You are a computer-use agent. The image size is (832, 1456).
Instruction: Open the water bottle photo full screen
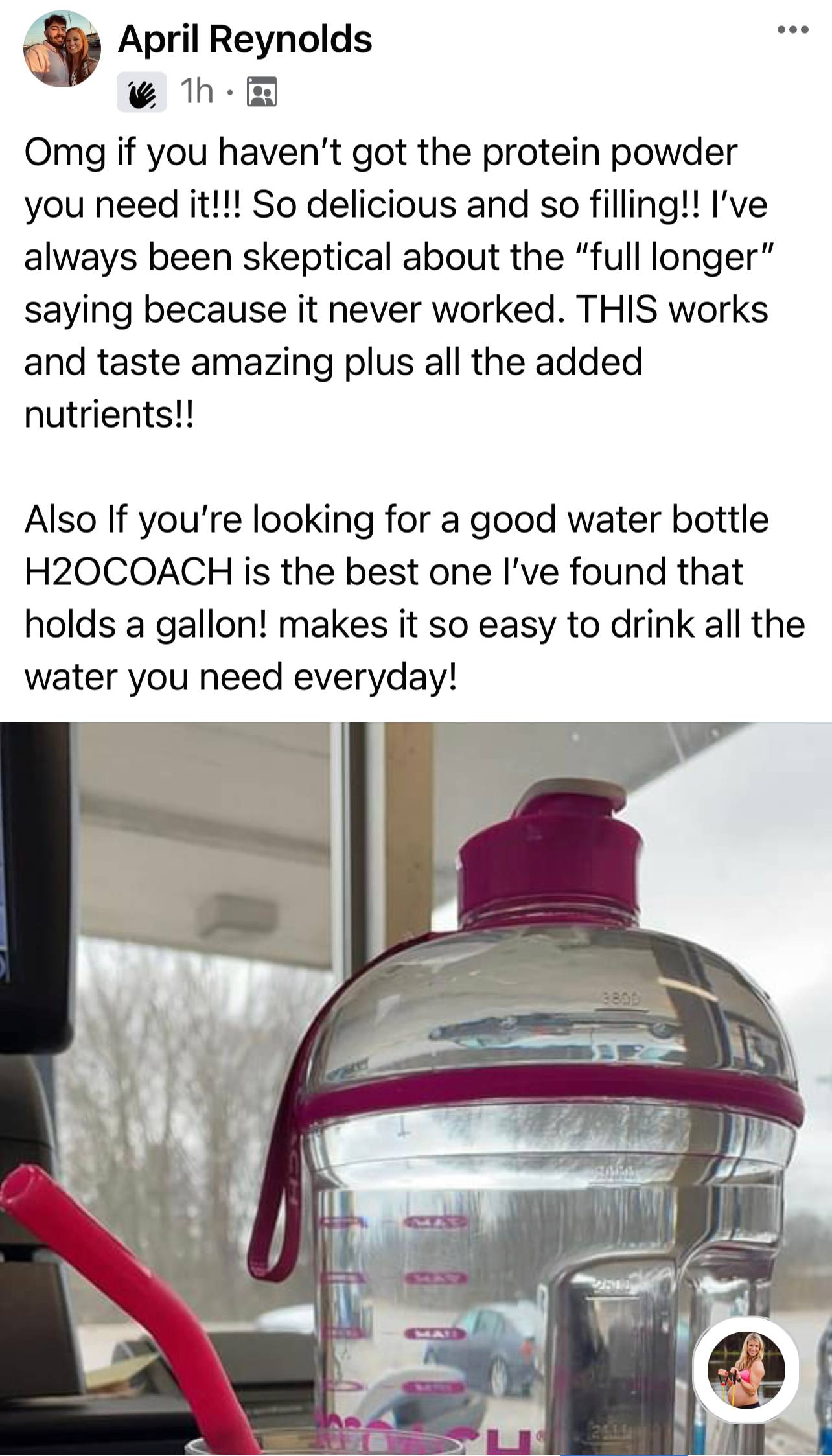(x=416, y=1089)
